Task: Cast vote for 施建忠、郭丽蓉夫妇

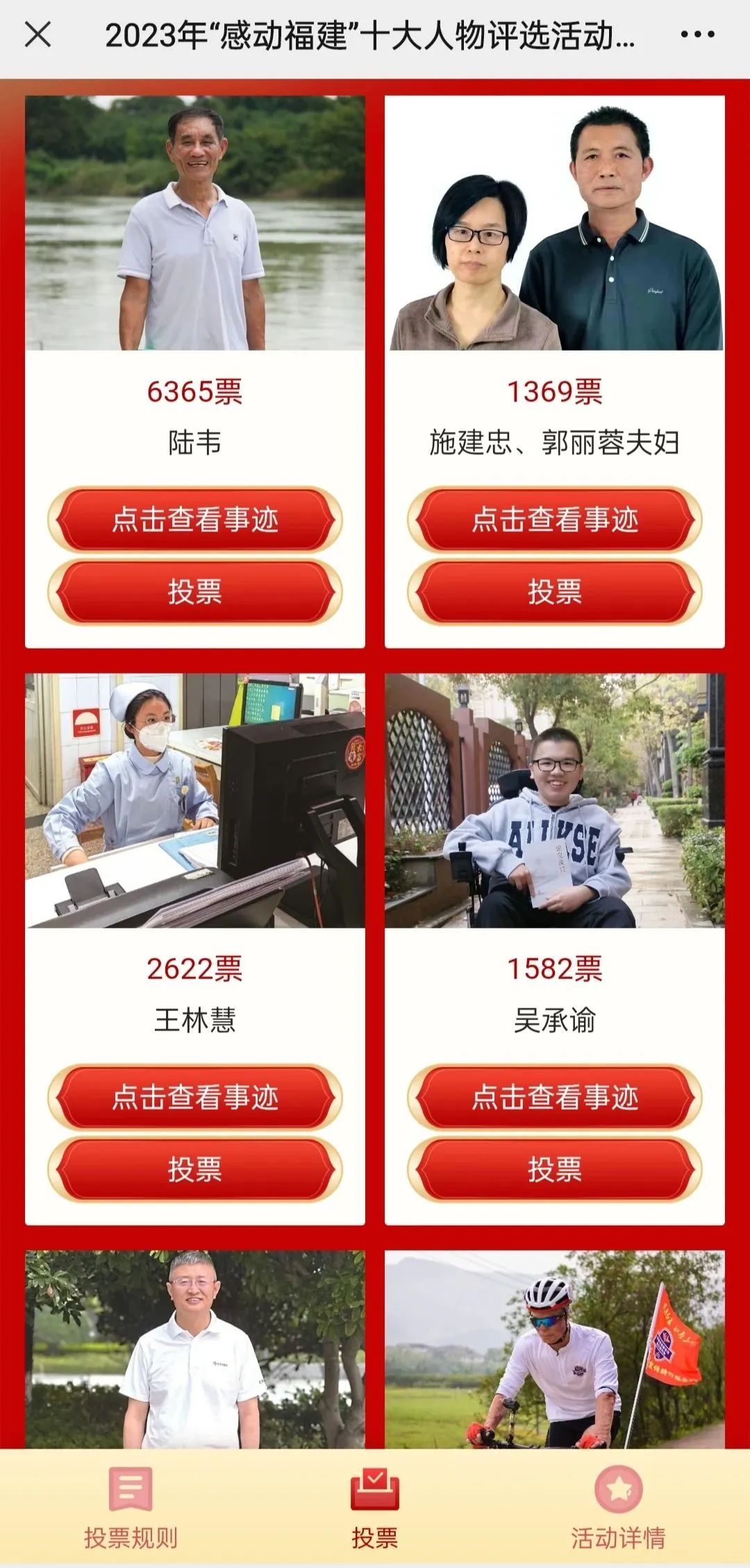Action: [554, 592]
